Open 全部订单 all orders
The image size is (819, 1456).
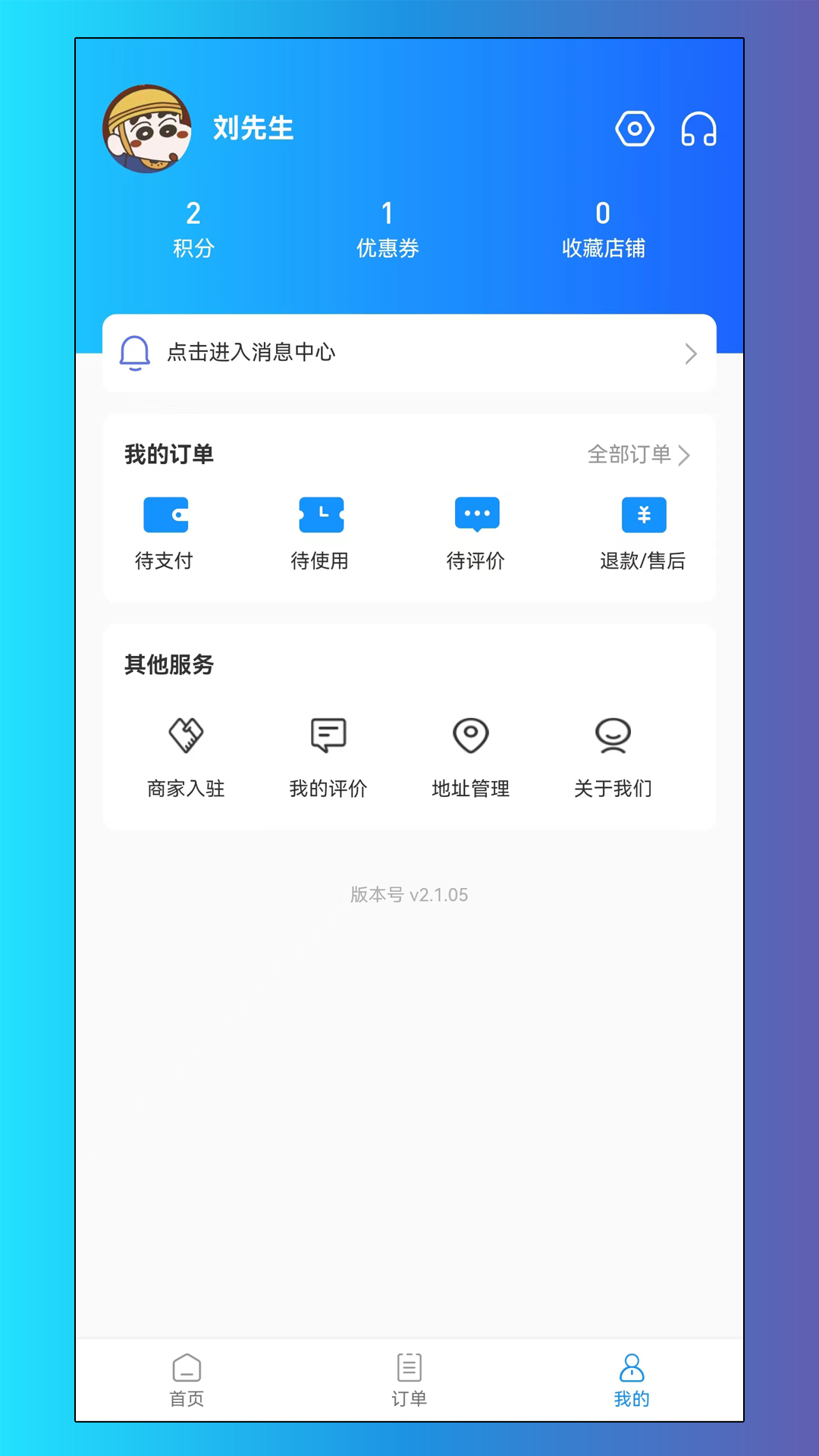pos(639,454)
